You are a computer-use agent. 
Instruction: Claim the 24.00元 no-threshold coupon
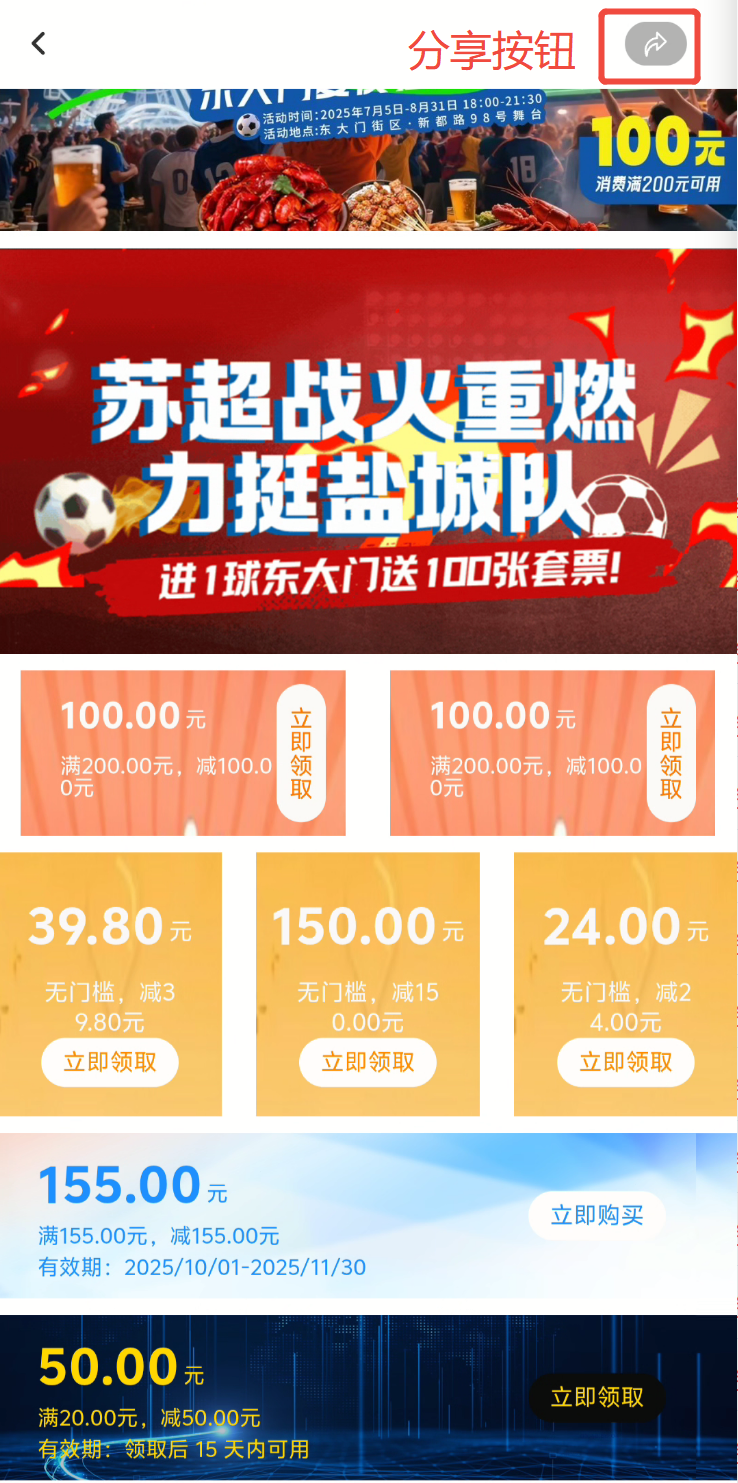(x=626, y=1062)
